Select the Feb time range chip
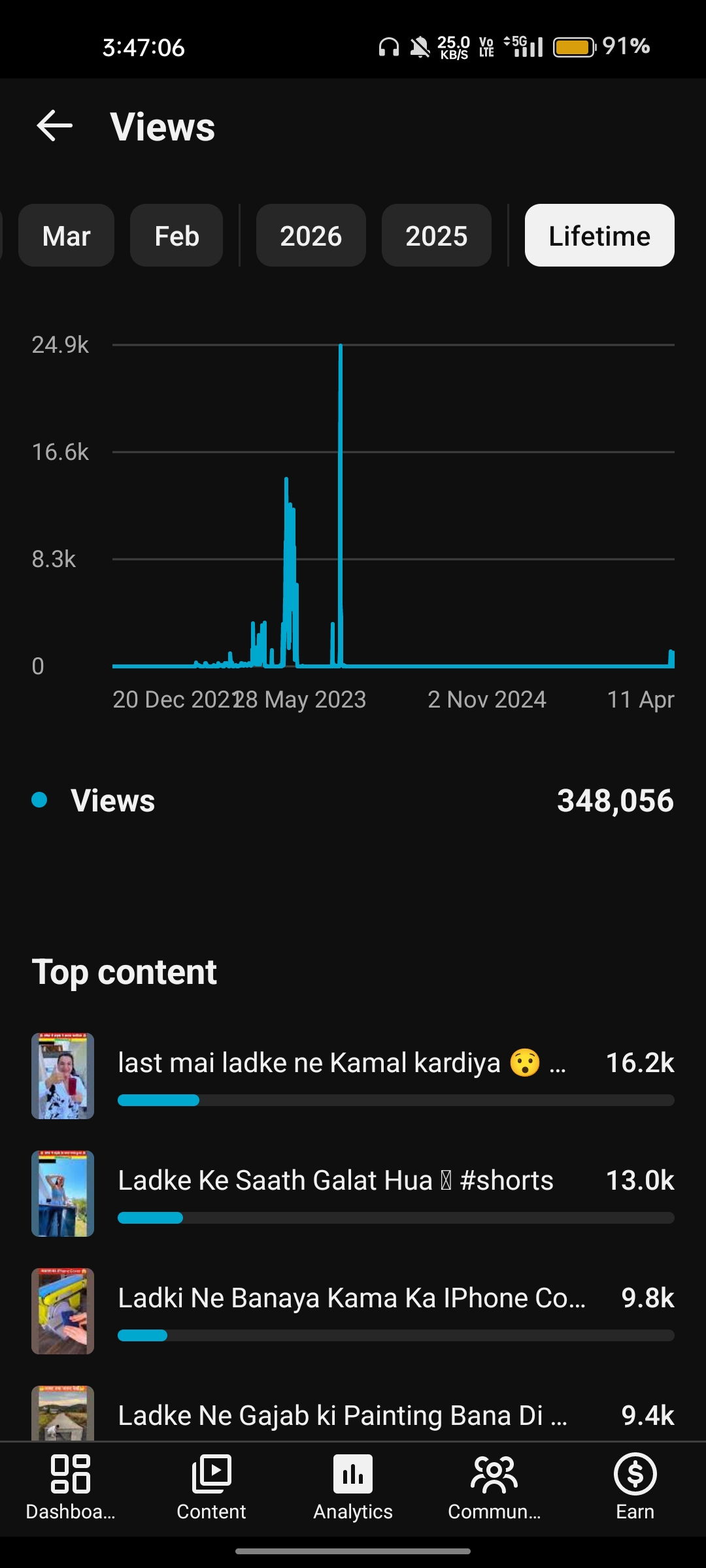This screenshot has height=1568, width=706. point(176,235)
